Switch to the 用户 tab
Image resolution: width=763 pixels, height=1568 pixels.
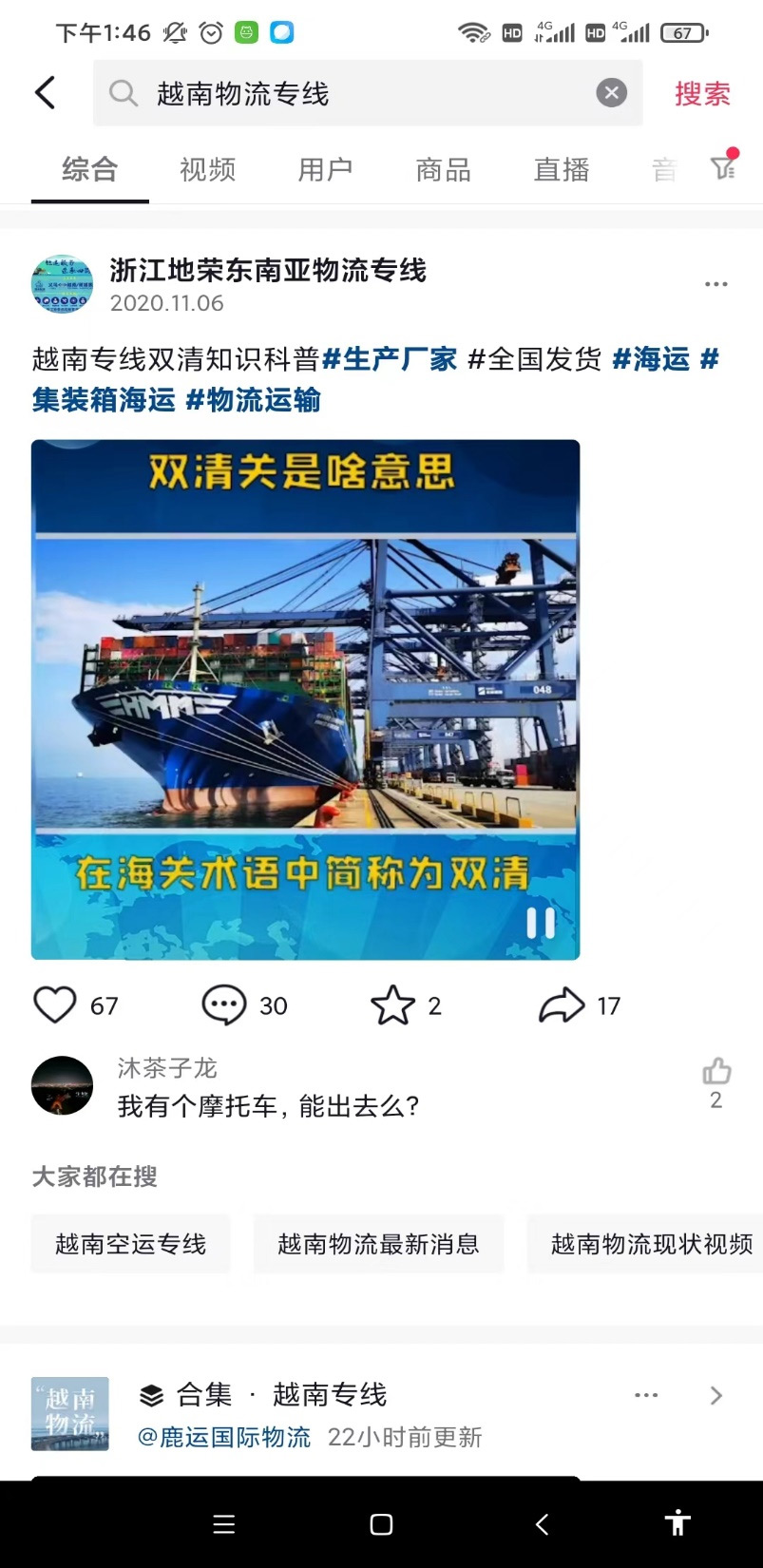[325, 170]
